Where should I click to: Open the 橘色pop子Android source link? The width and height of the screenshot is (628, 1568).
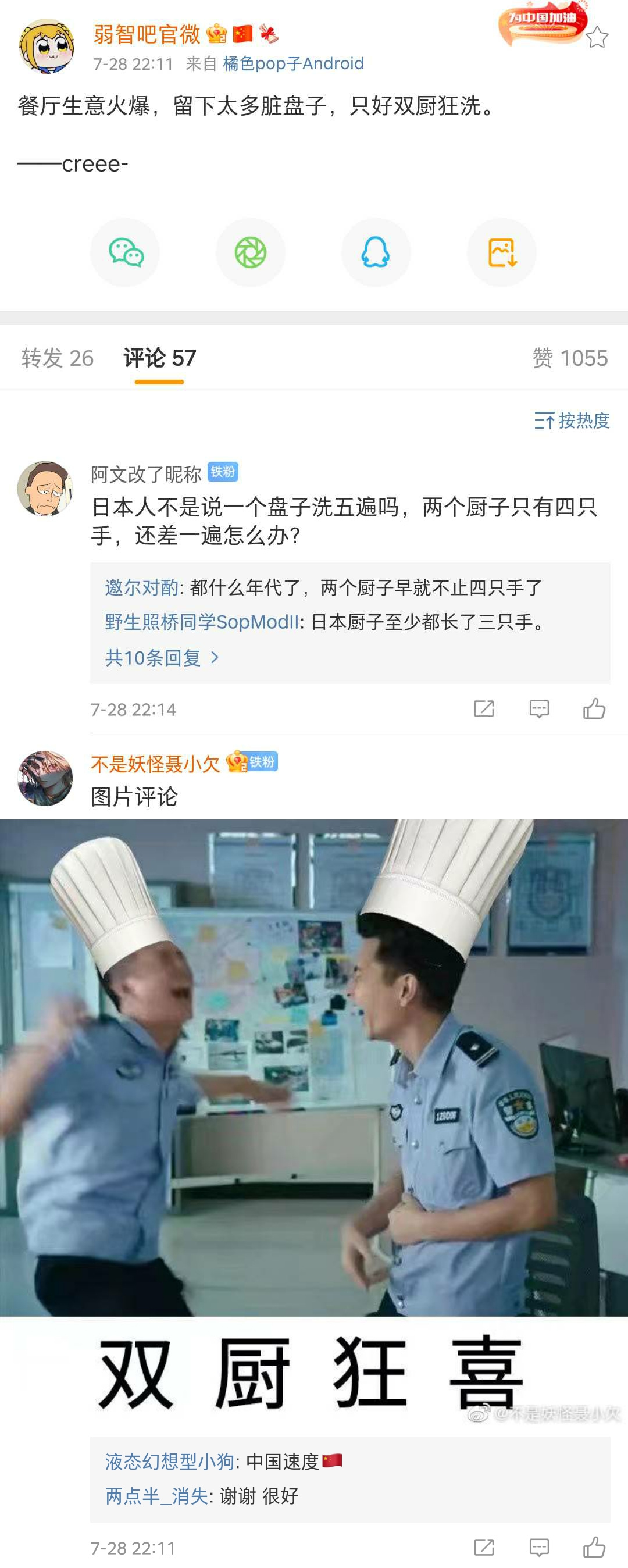tap(293, 63)
